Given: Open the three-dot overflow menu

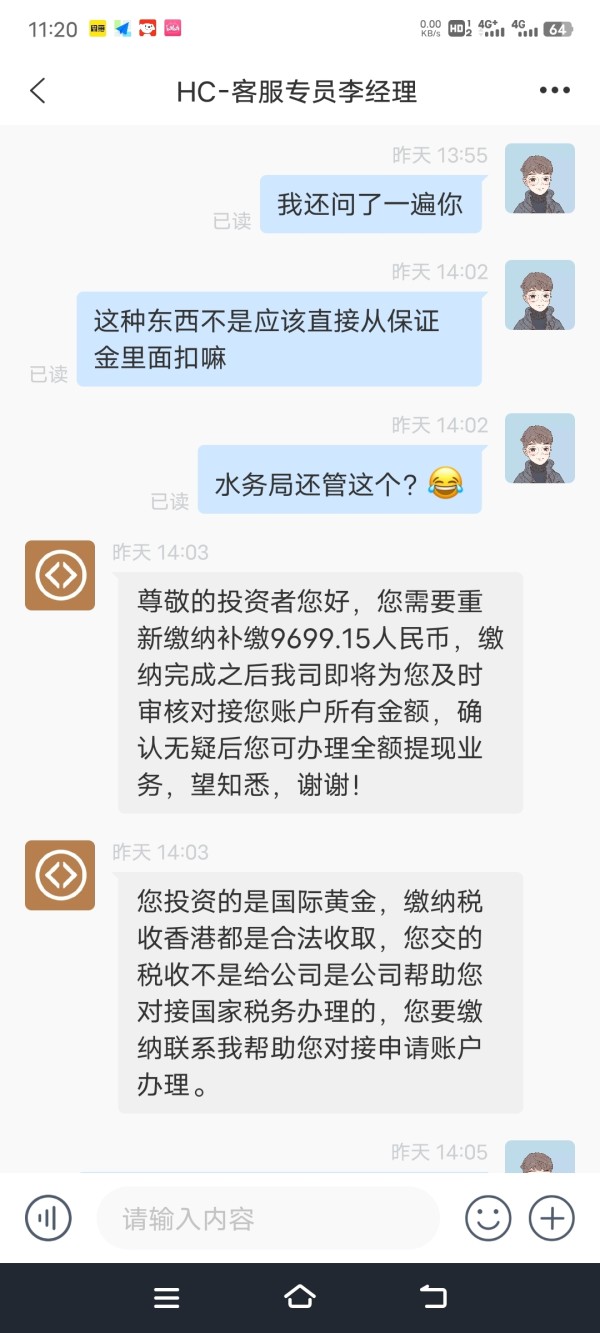Looking at the screenshot, I should tap(554, 91).
